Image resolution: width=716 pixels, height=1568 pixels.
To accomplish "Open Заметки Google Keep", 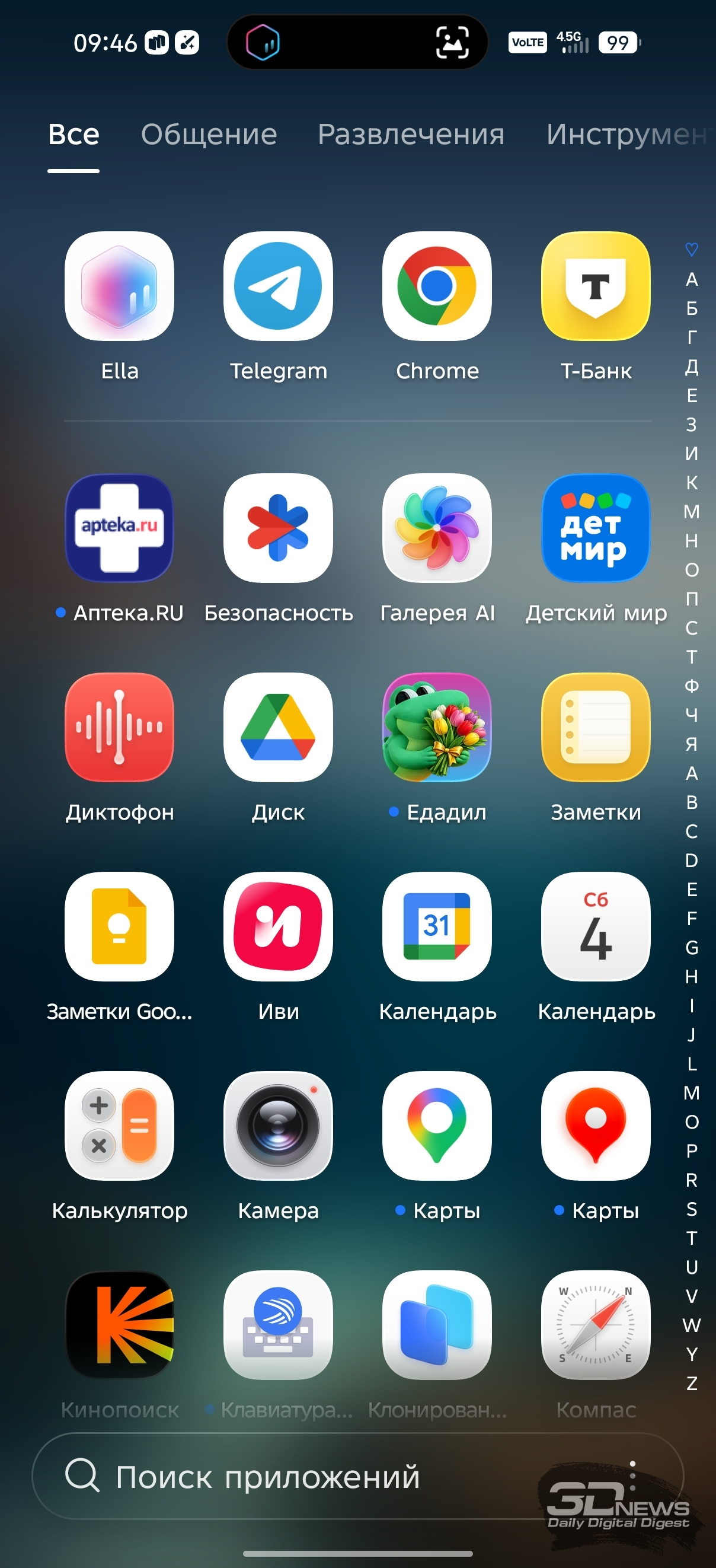I will [x=119, y=926].
